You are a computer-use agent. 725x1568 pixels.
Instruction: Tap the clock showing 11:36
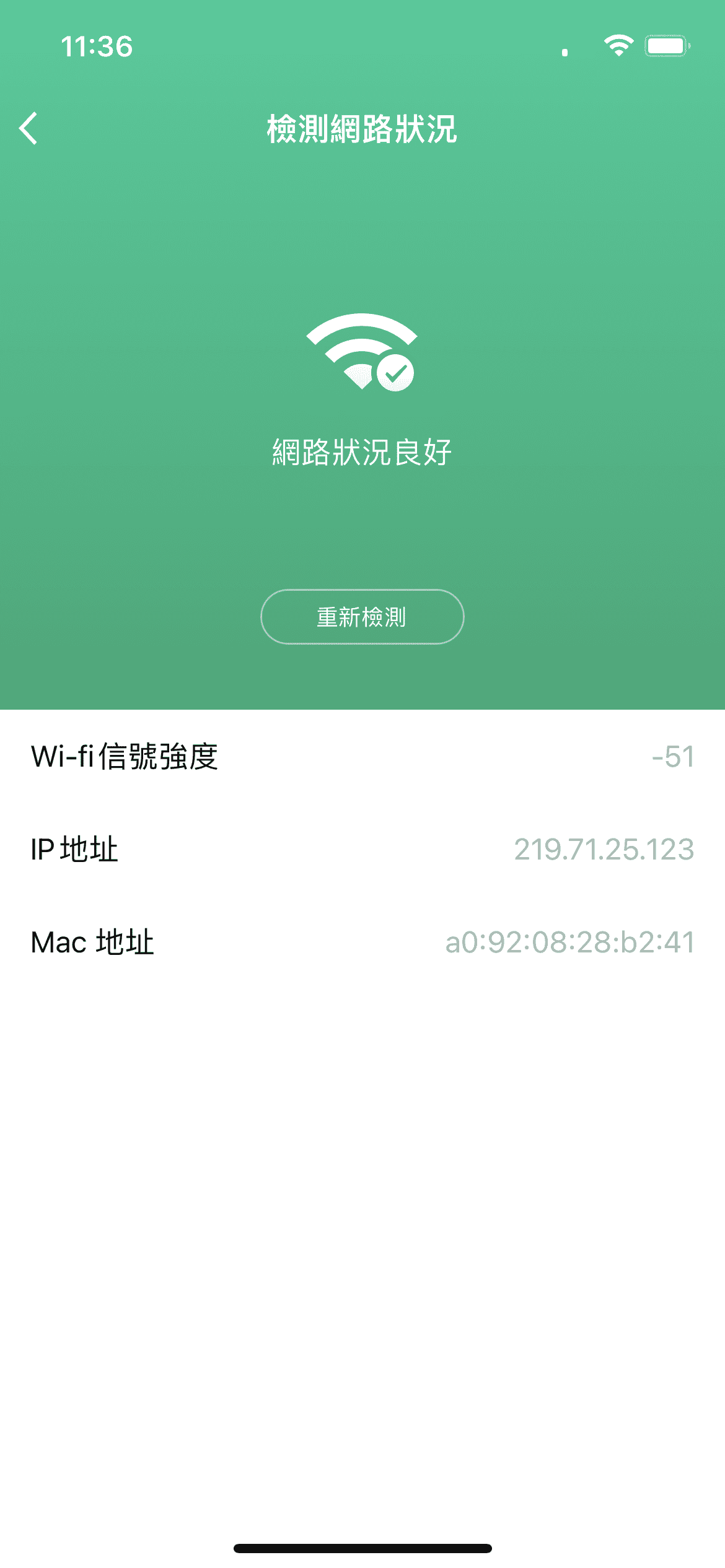(97, 46)
